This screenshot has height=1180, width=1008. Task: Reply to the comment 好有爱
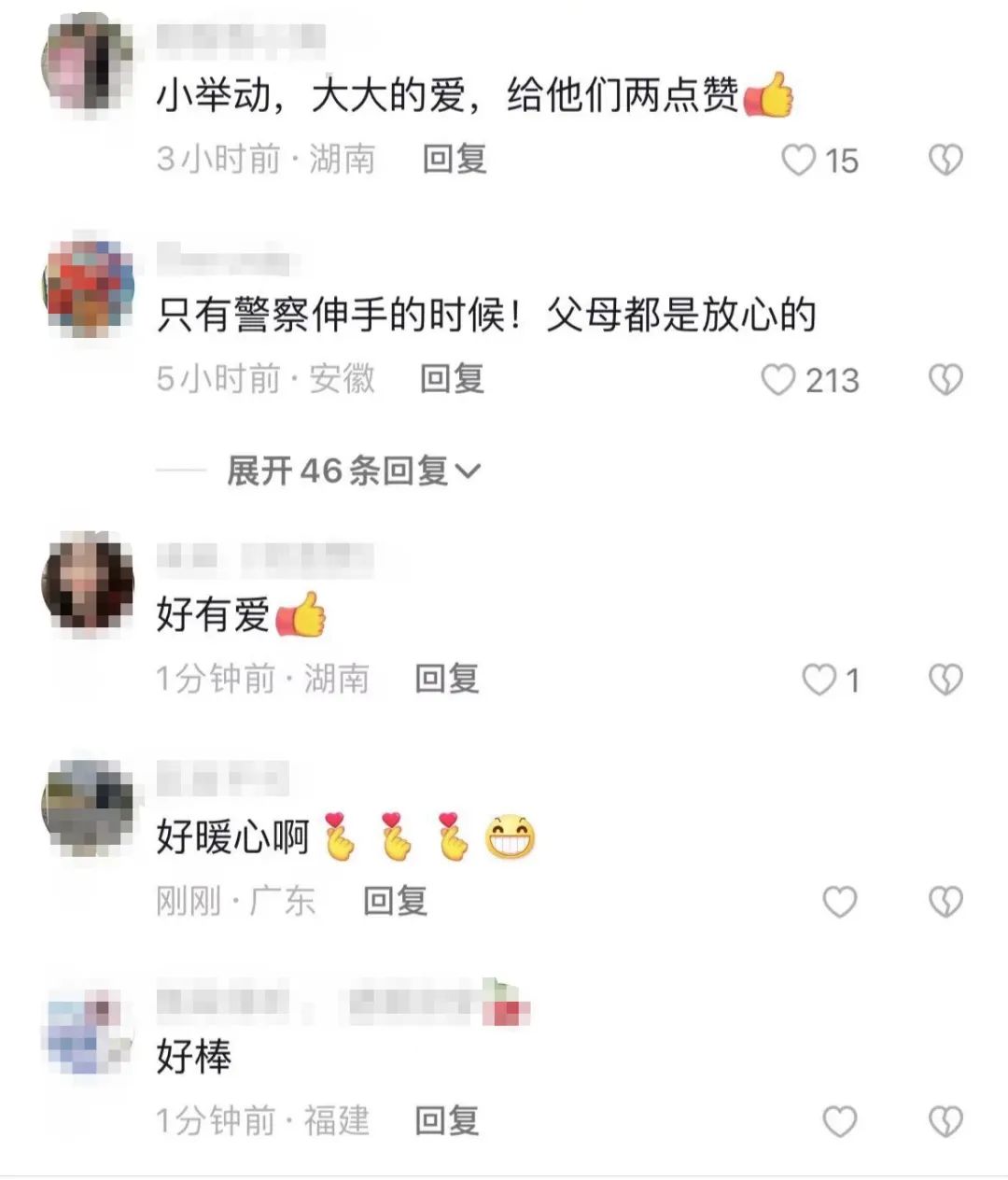click(x=446, y=679)
